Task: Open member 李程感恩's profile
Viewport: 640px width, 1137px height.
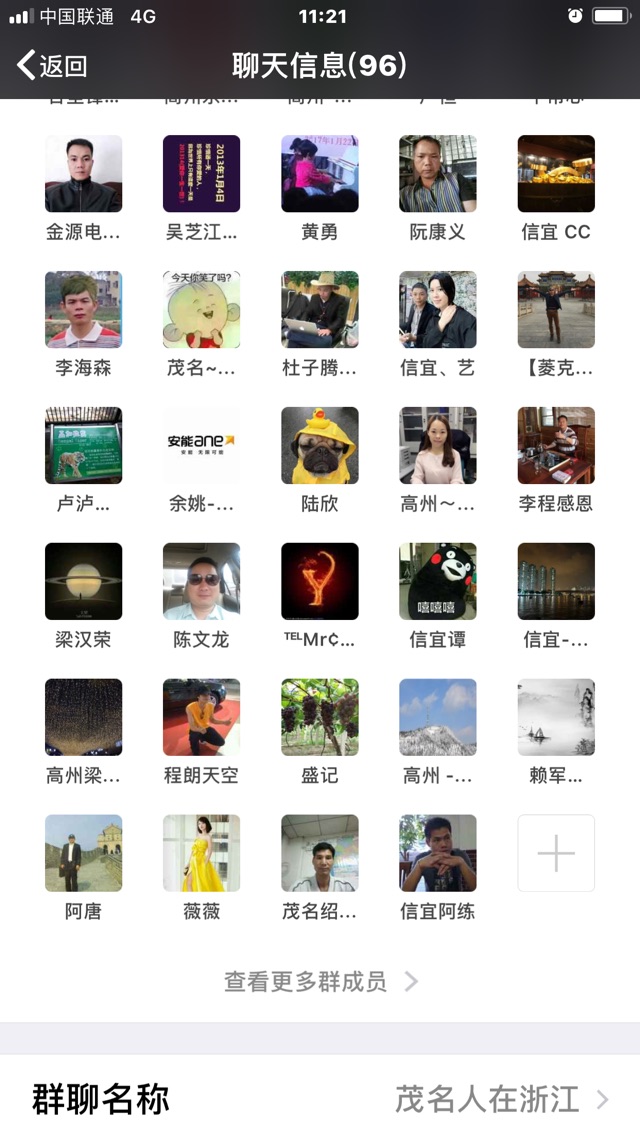Action: coord(556,446)
